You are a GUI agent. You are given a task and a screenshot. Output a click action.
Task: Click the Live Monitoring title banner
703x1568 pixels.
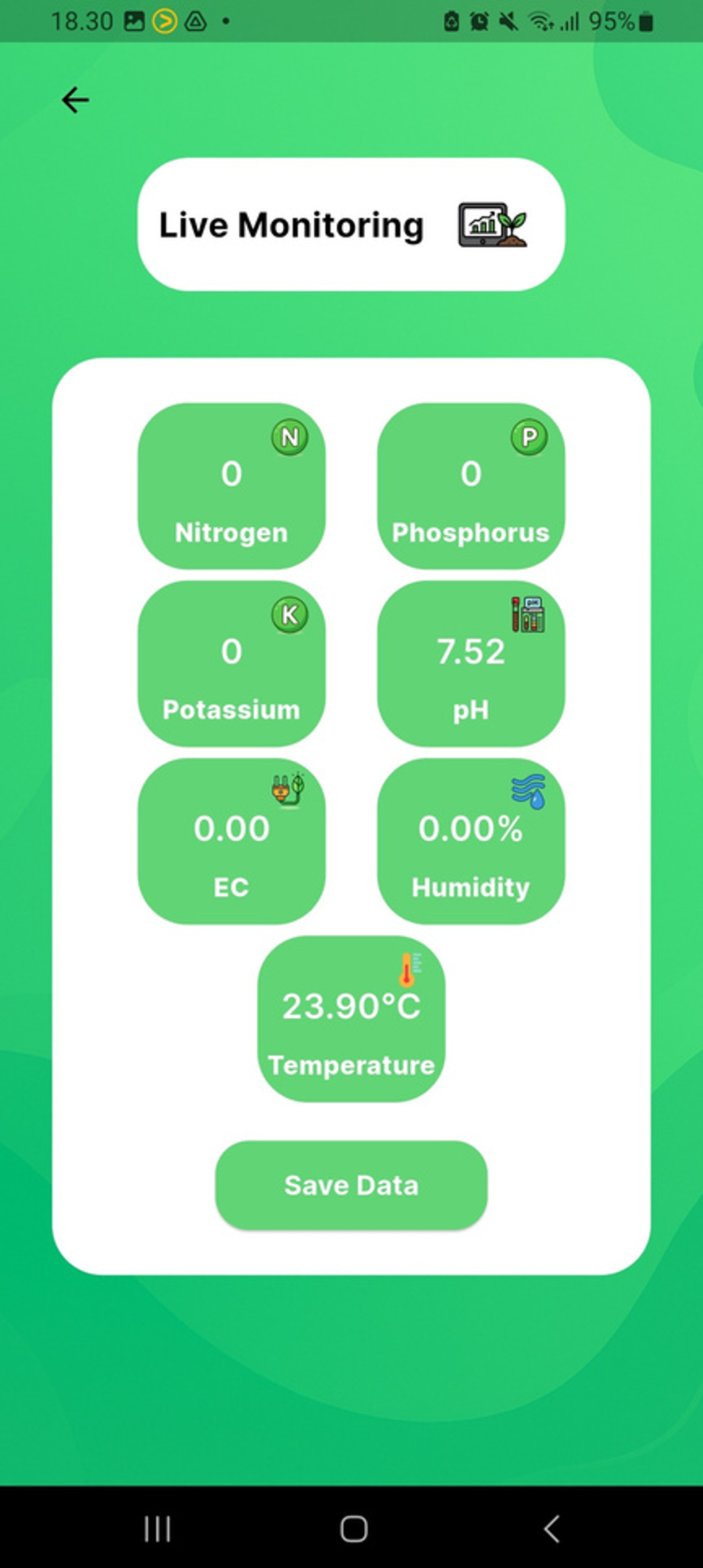[x=351, y=225]
